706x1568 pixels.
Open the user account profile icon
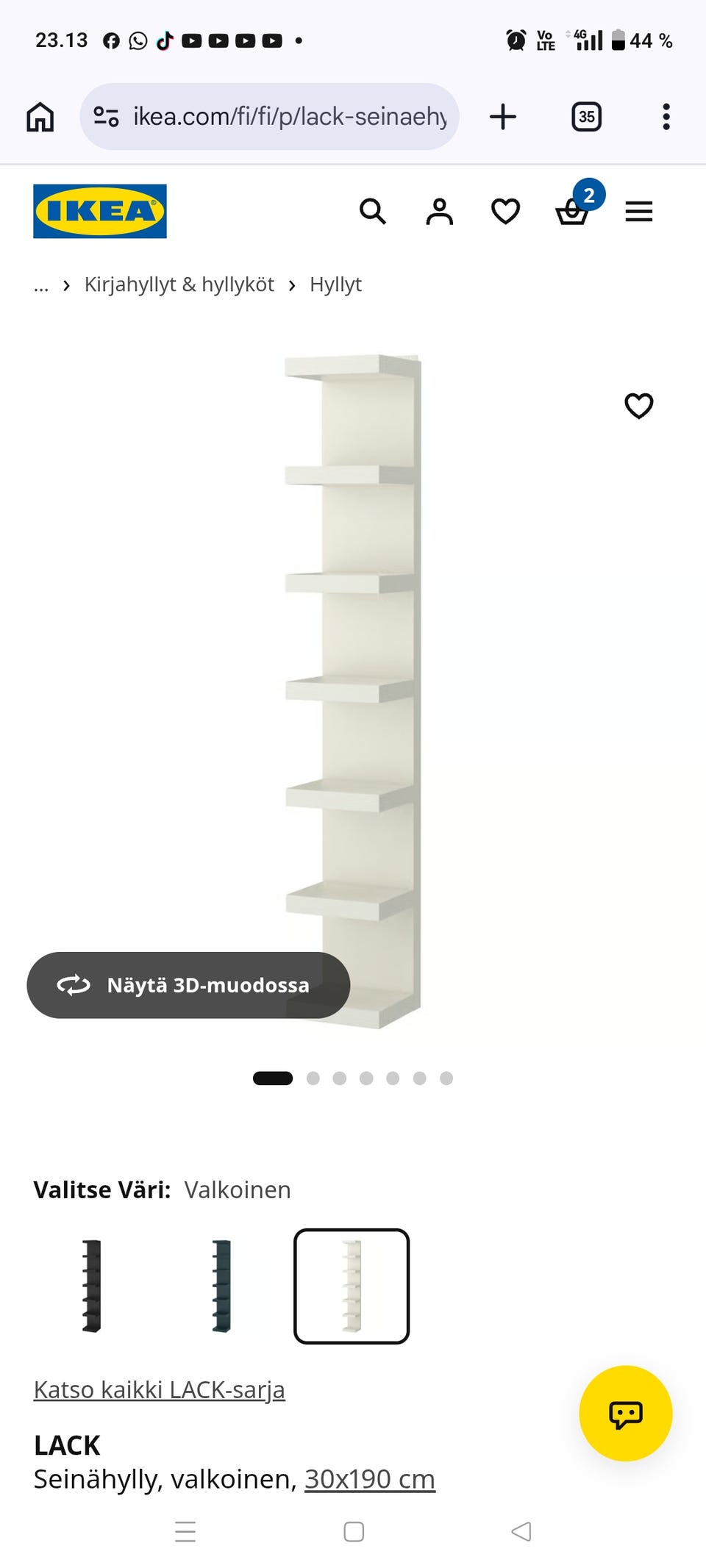coord(439,212)
